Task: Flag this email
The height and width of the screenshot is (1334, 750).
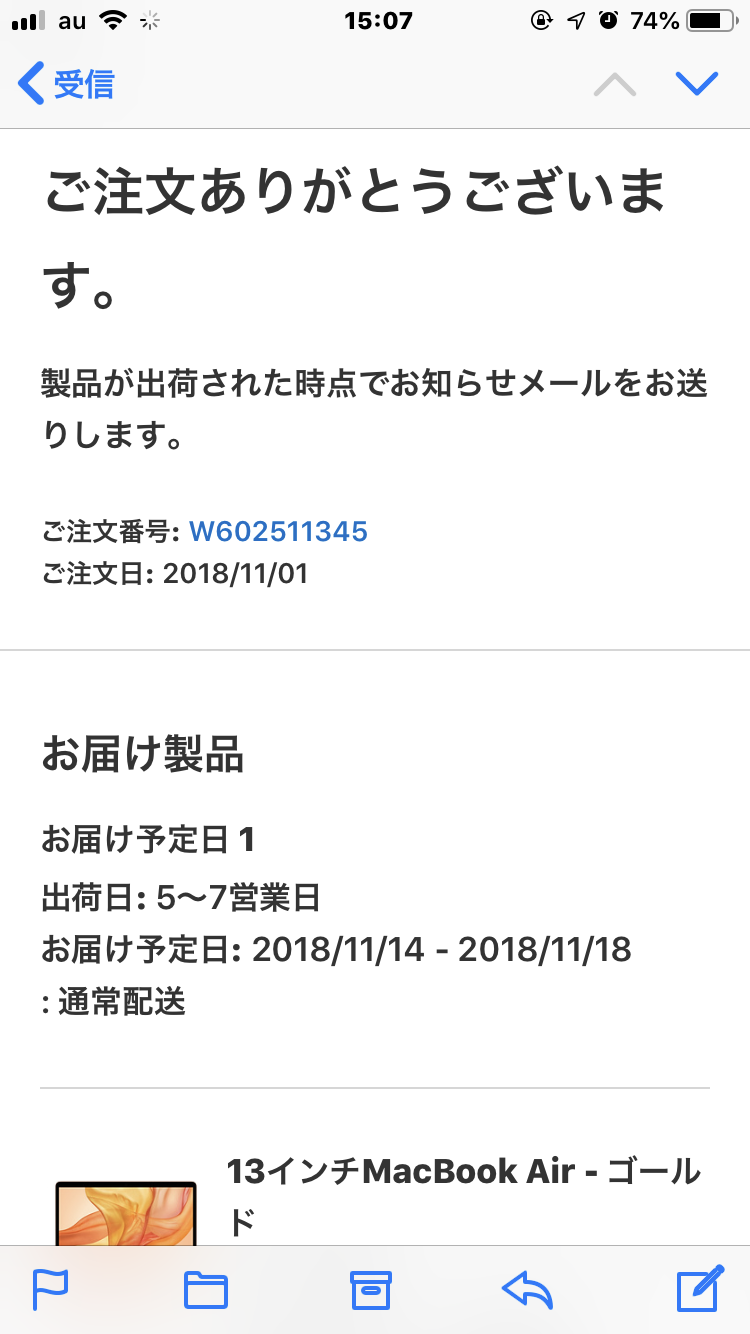Action: [x=51, y=1290]
